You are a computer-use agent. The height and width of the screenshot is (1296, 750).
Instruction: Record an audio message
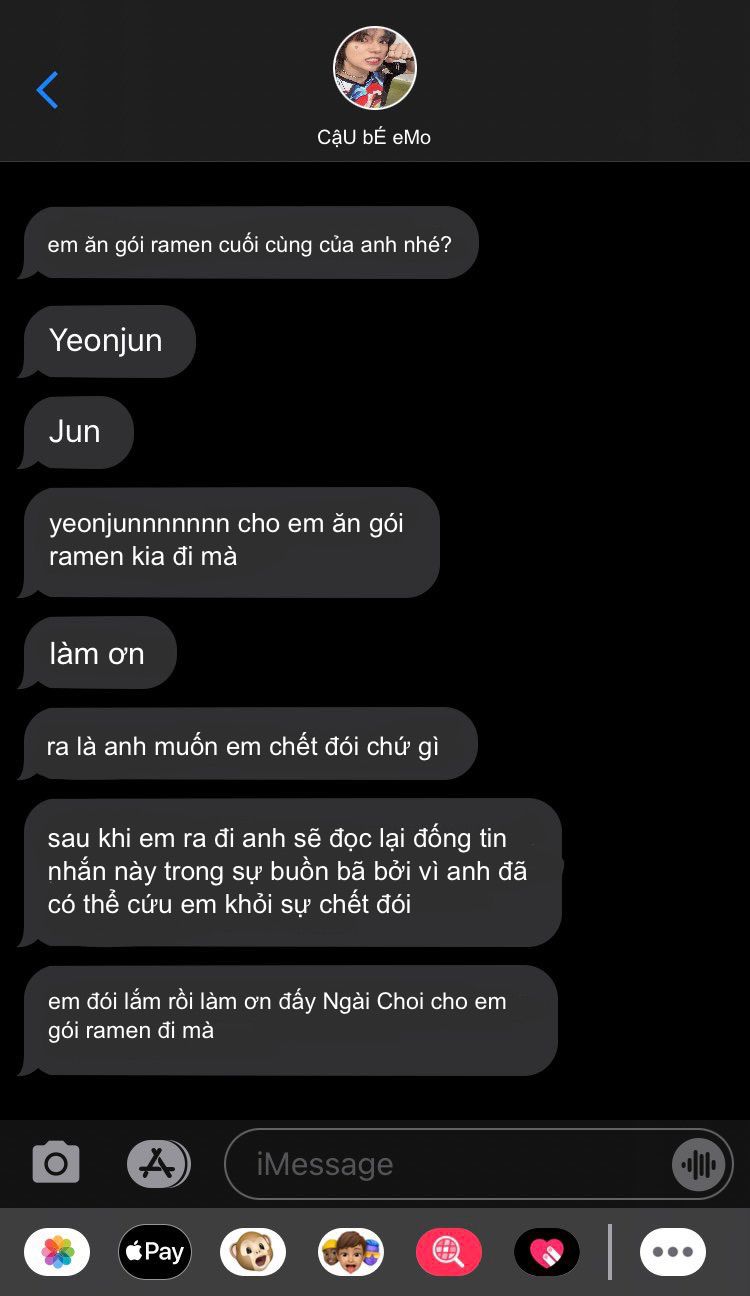coord(698,1164)
